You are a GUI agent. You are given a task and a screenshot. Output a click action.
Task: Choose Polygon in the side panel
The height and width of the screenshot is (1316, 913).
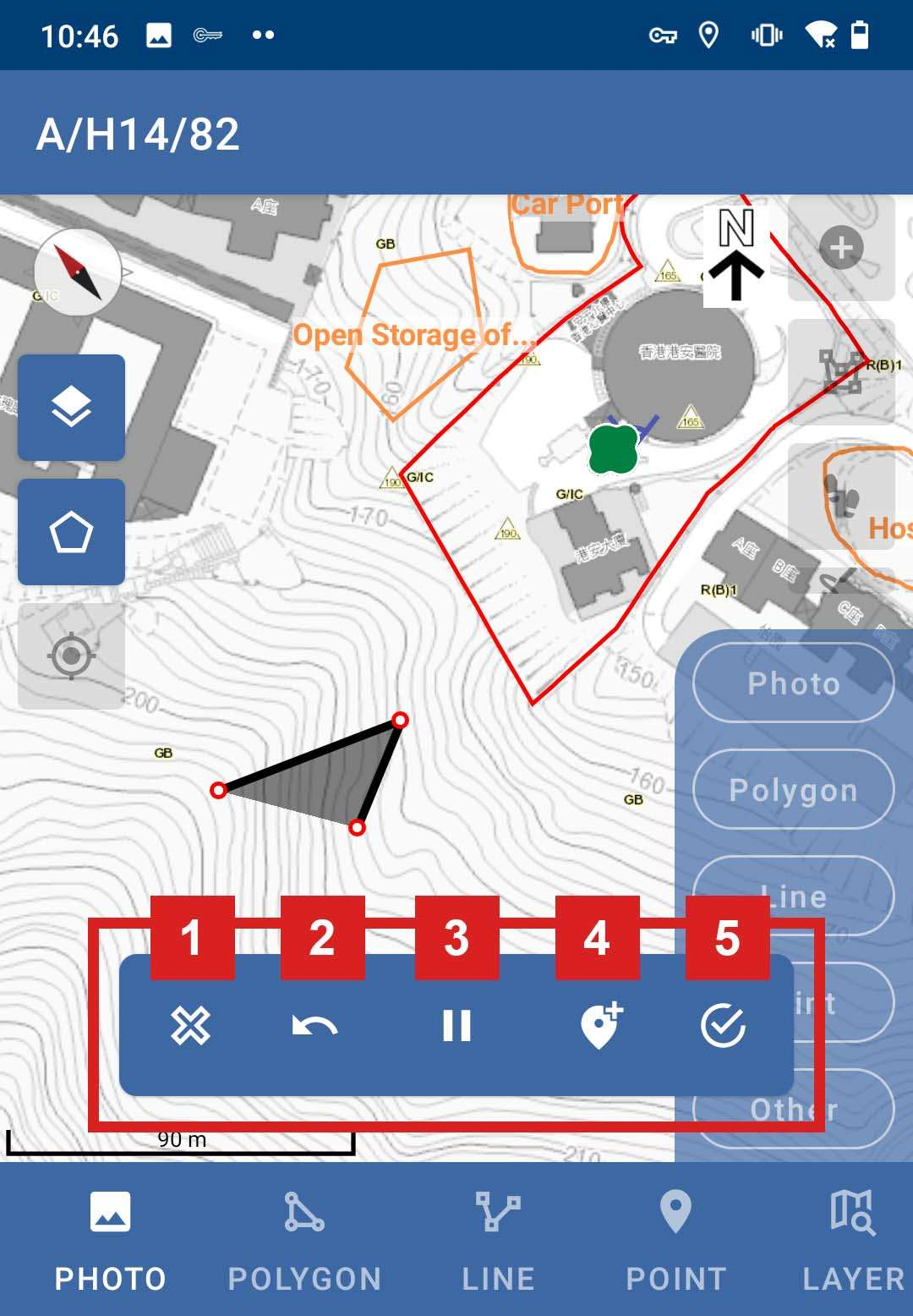point(793,789)
